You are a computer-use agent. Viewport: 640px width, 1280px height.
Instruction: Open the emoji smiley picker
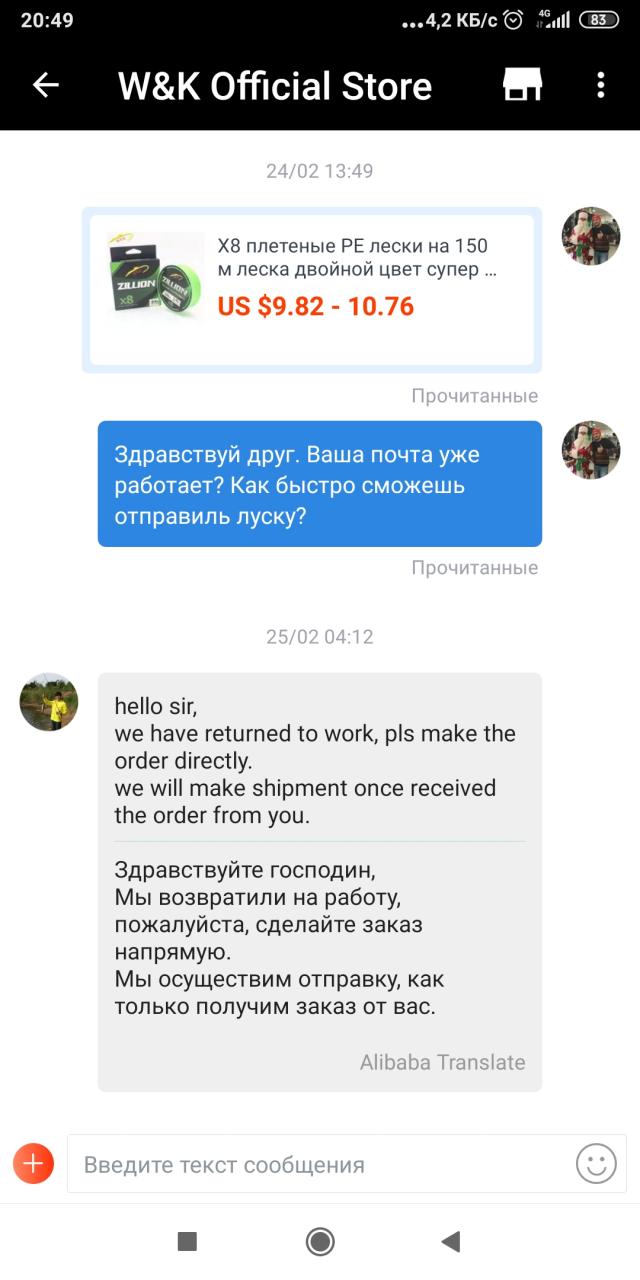(596, 1164)
